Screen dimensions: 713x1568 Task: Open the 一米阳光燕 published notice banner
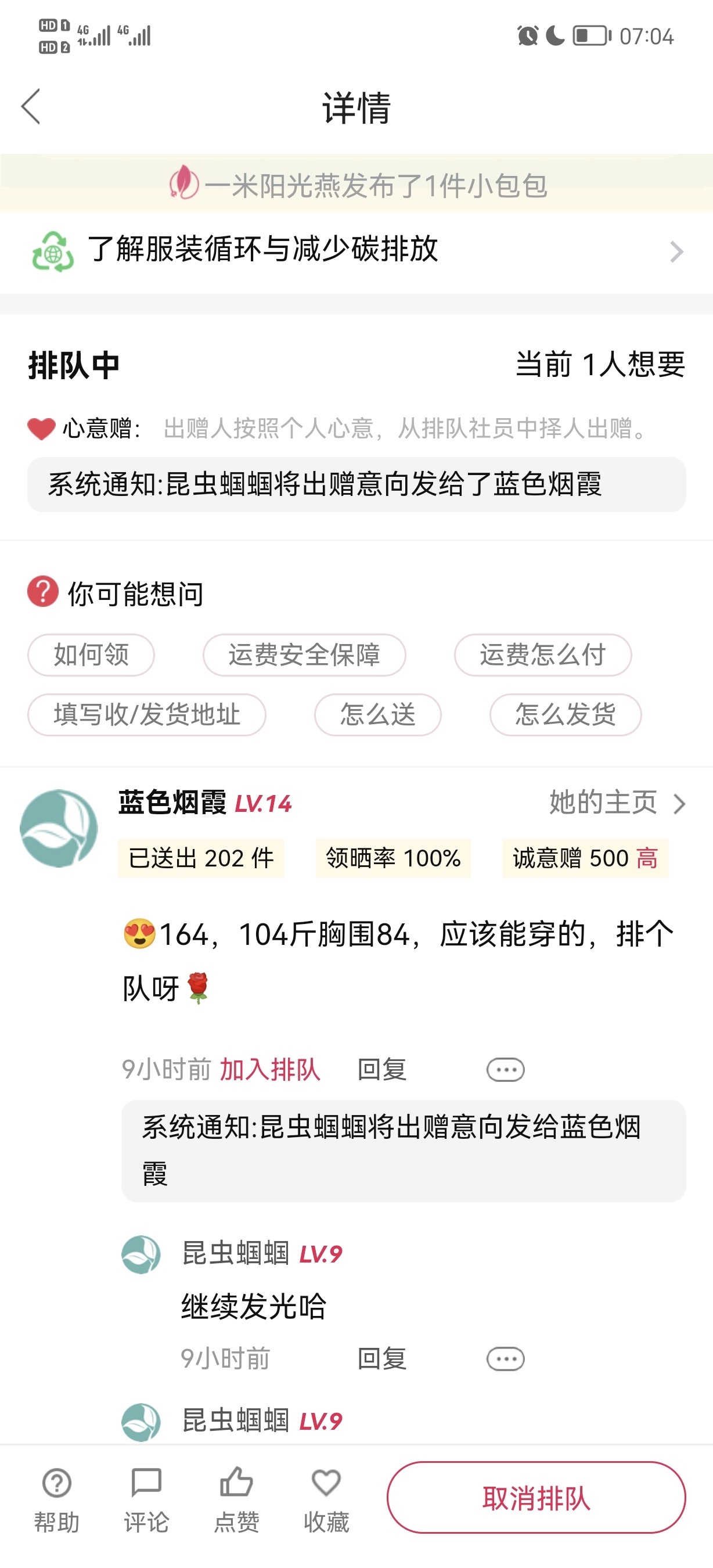coord(358,186)
